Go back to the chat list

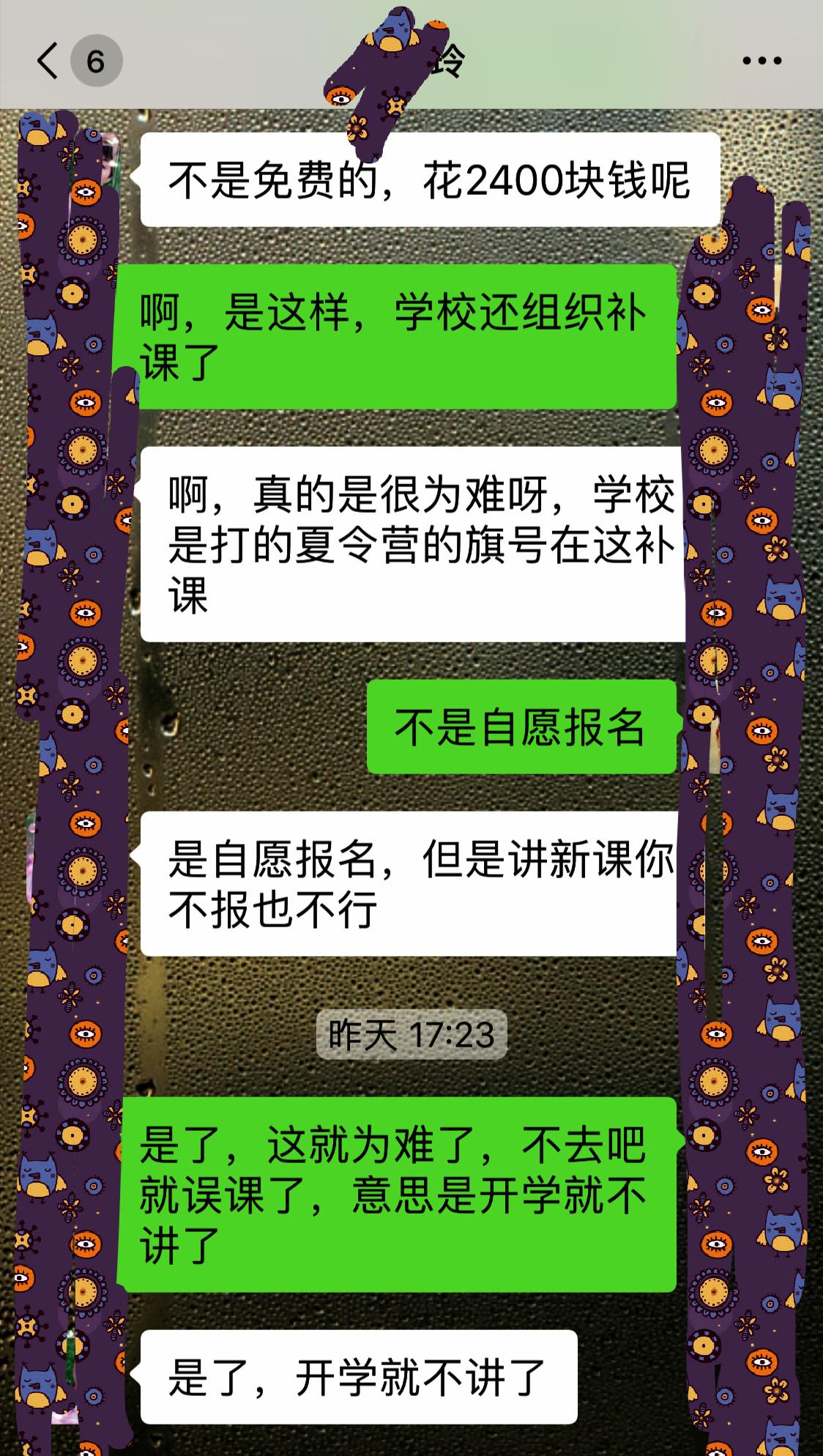(x=48, y=61)
